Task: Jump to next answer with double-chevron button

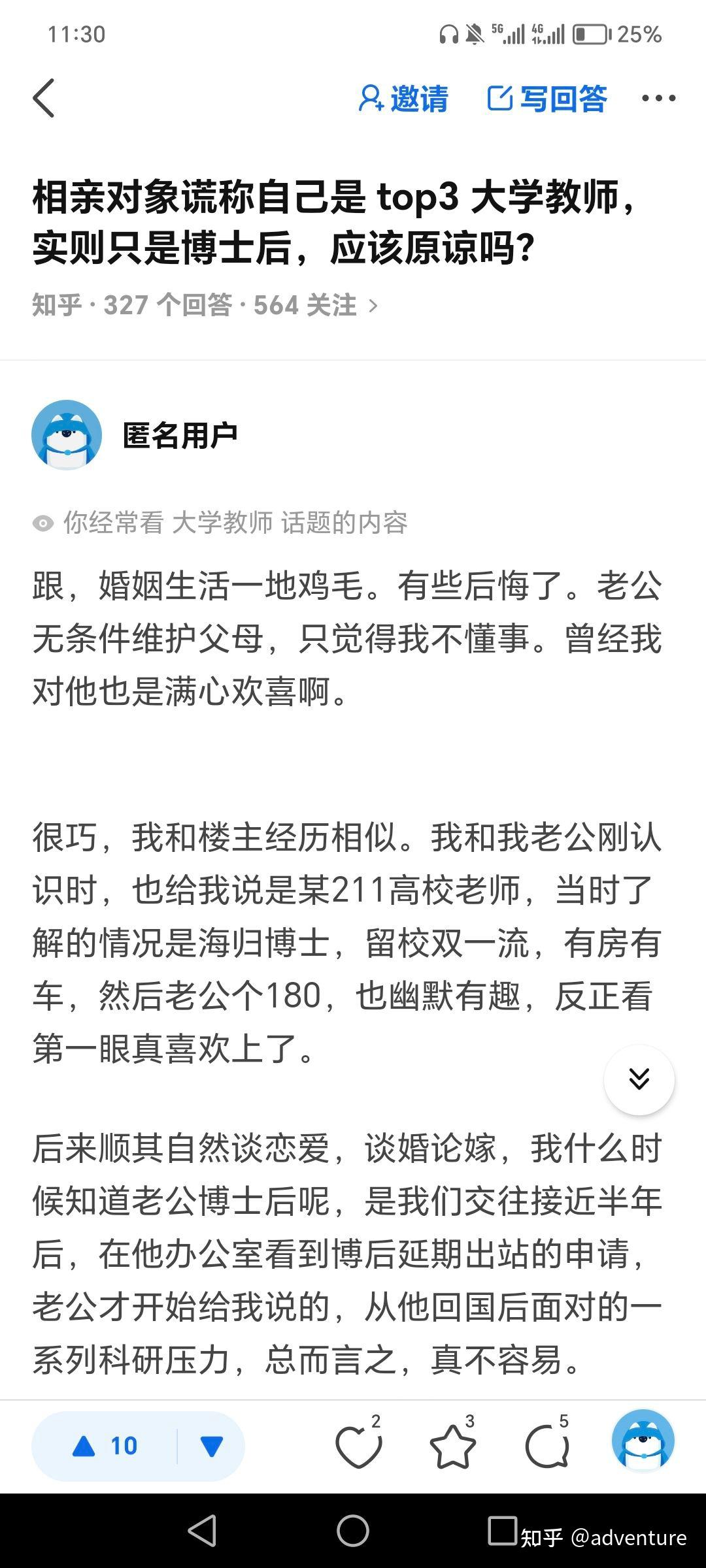Action: tap(639, 1079)
